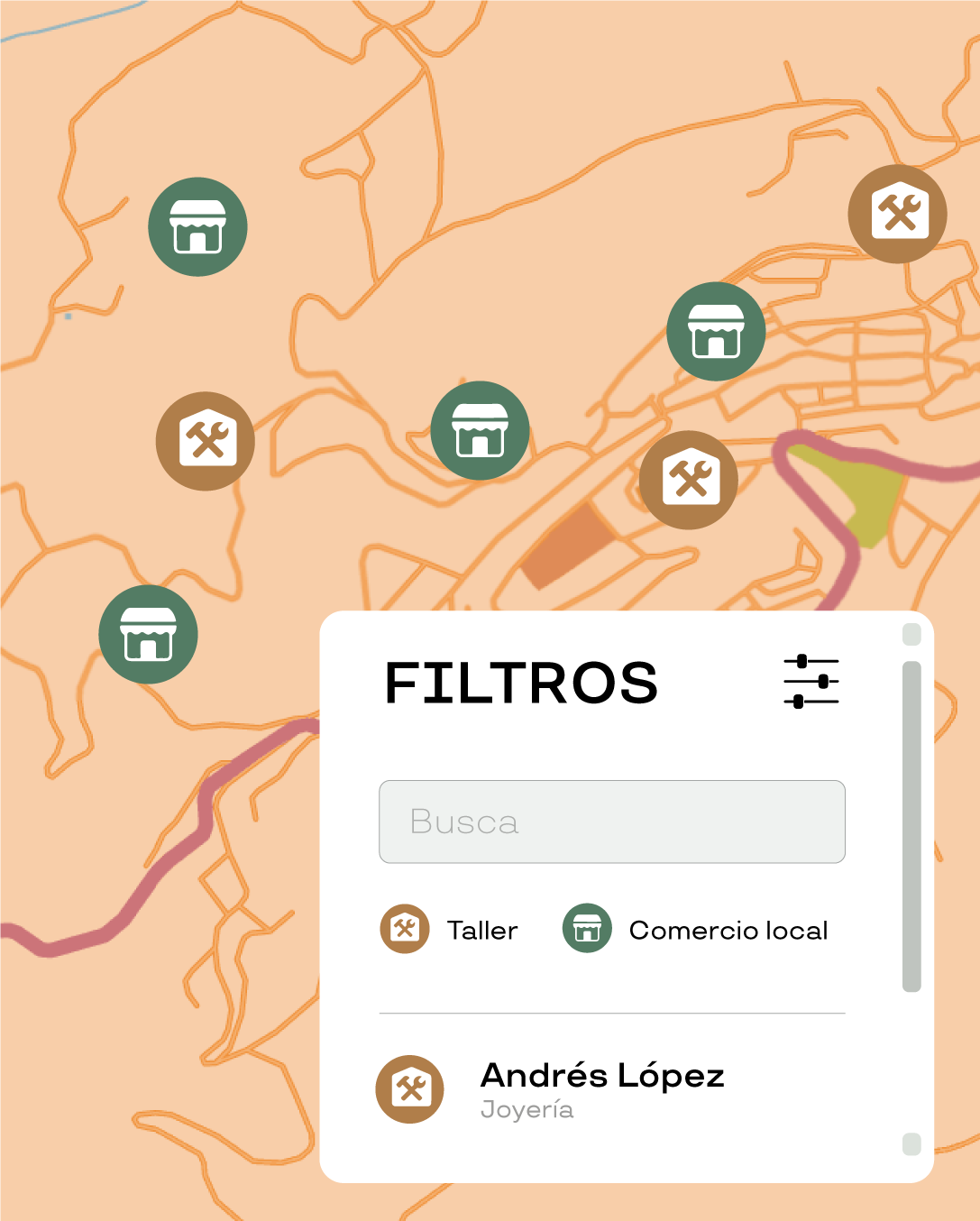Focus the Busca search field
The image size is (980, 1221).
(611, 822)
